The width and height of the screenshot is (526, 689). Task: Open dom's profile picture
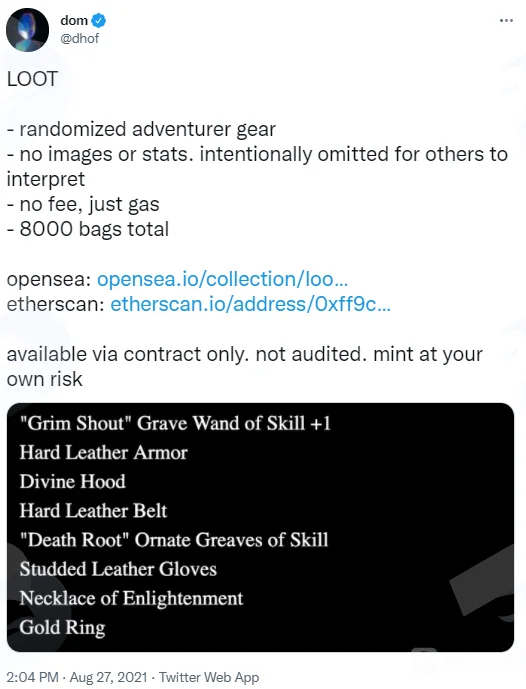(x=27, y=30)
